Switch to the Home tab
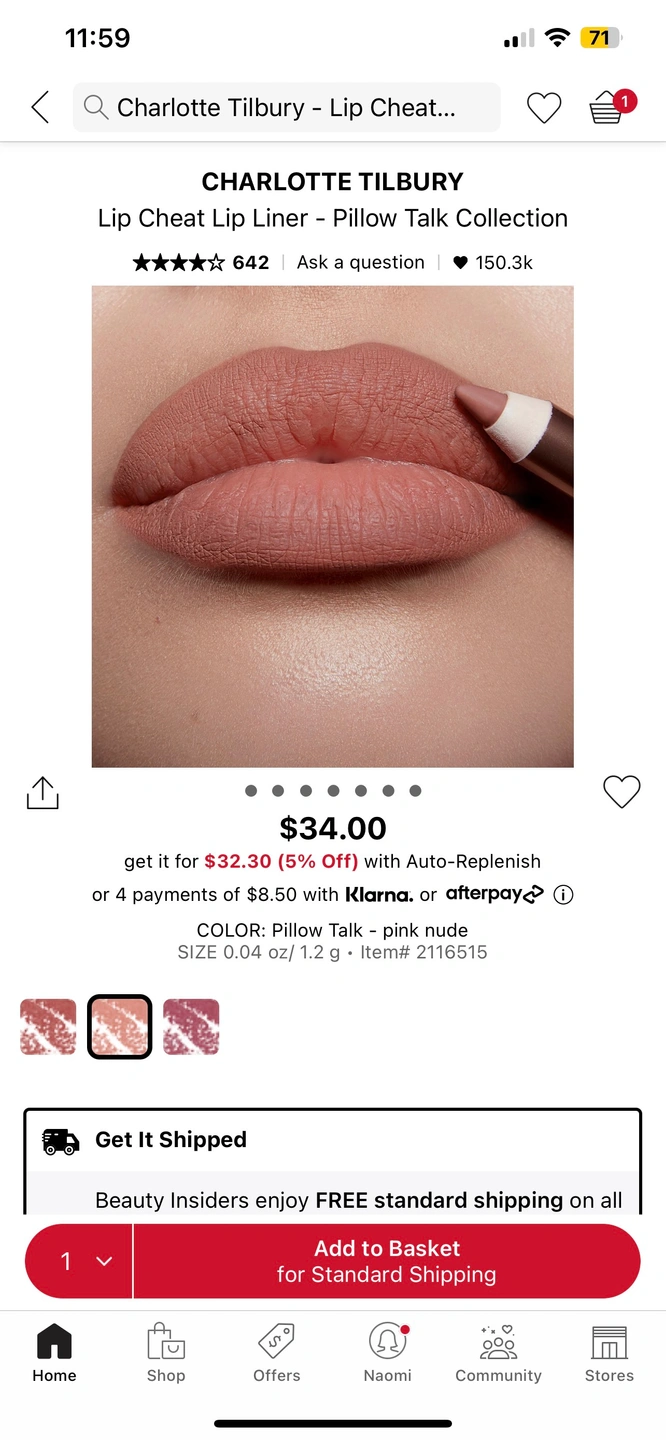 coord(54,1354)
